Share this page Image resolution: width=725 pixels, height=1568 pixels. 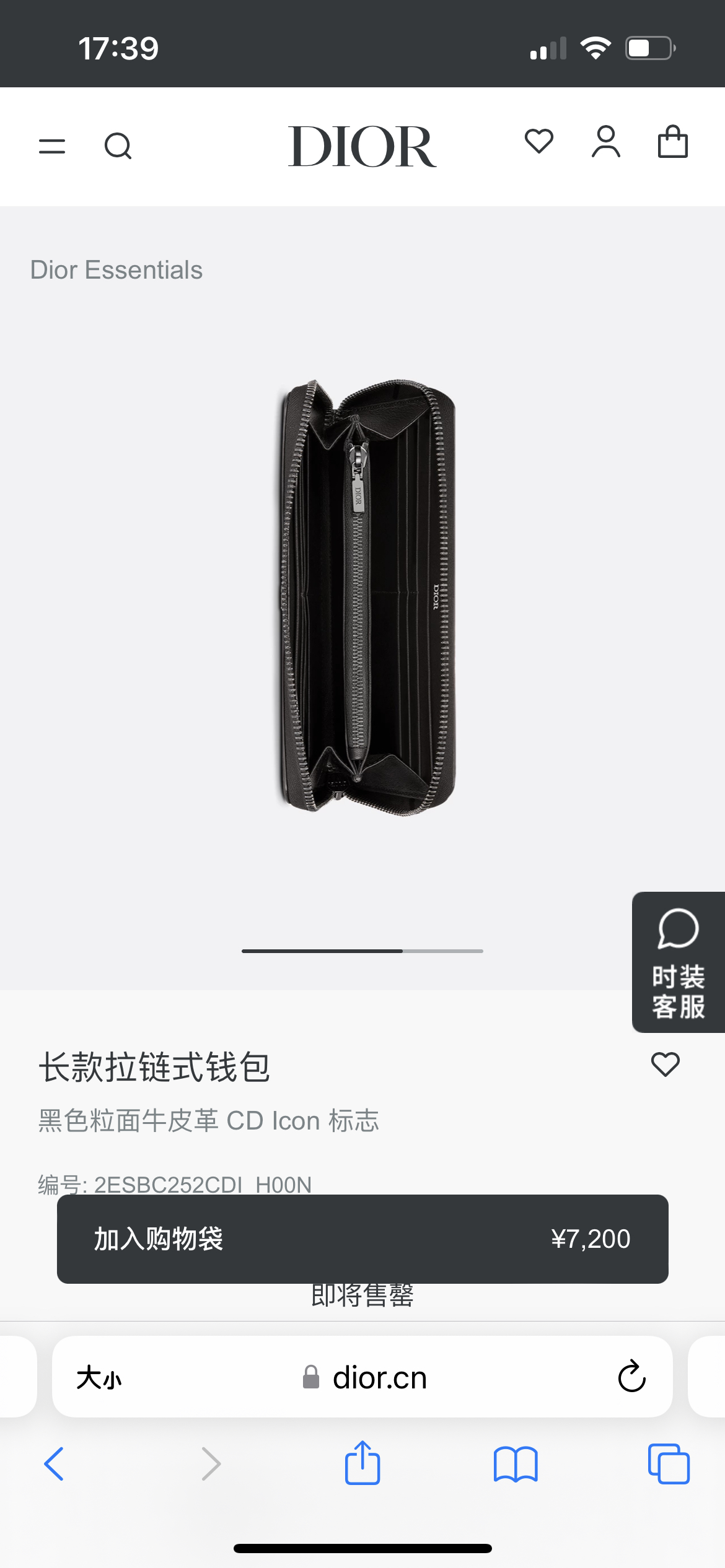coord(362,1463)
